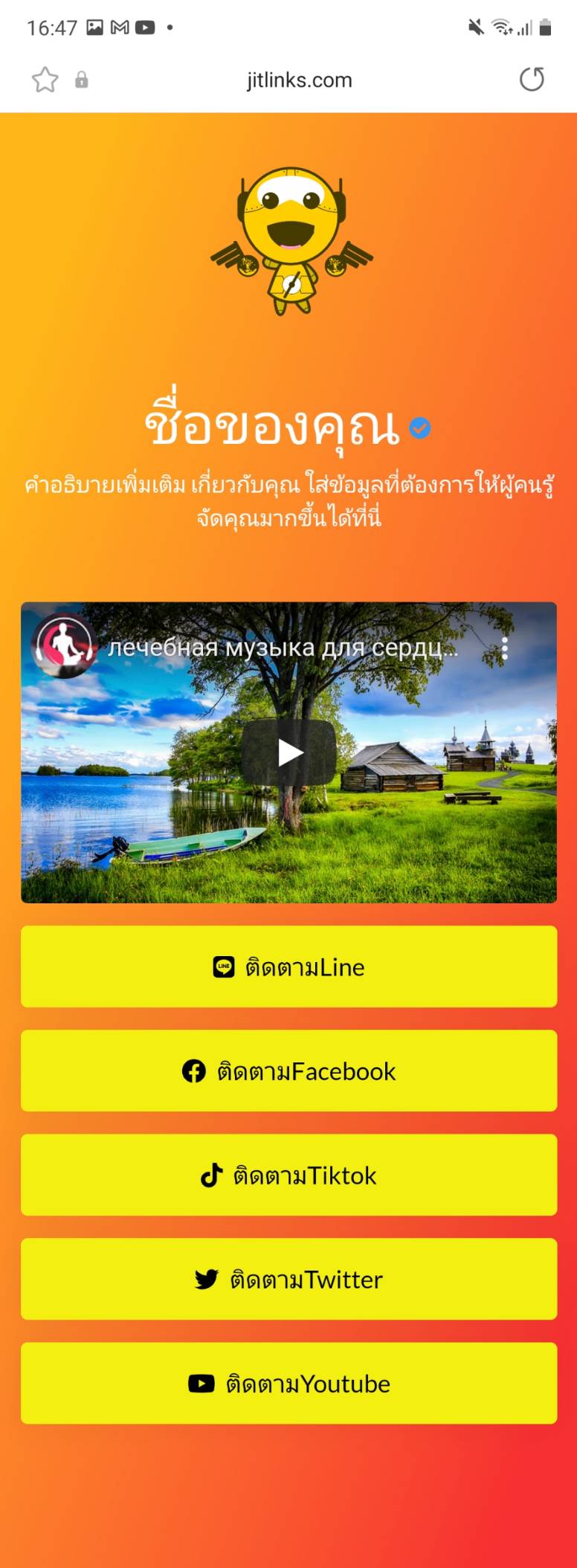The height and width of the screenshot is (1568, 577).
Task: View site security lock info
Action: (82, 80)
